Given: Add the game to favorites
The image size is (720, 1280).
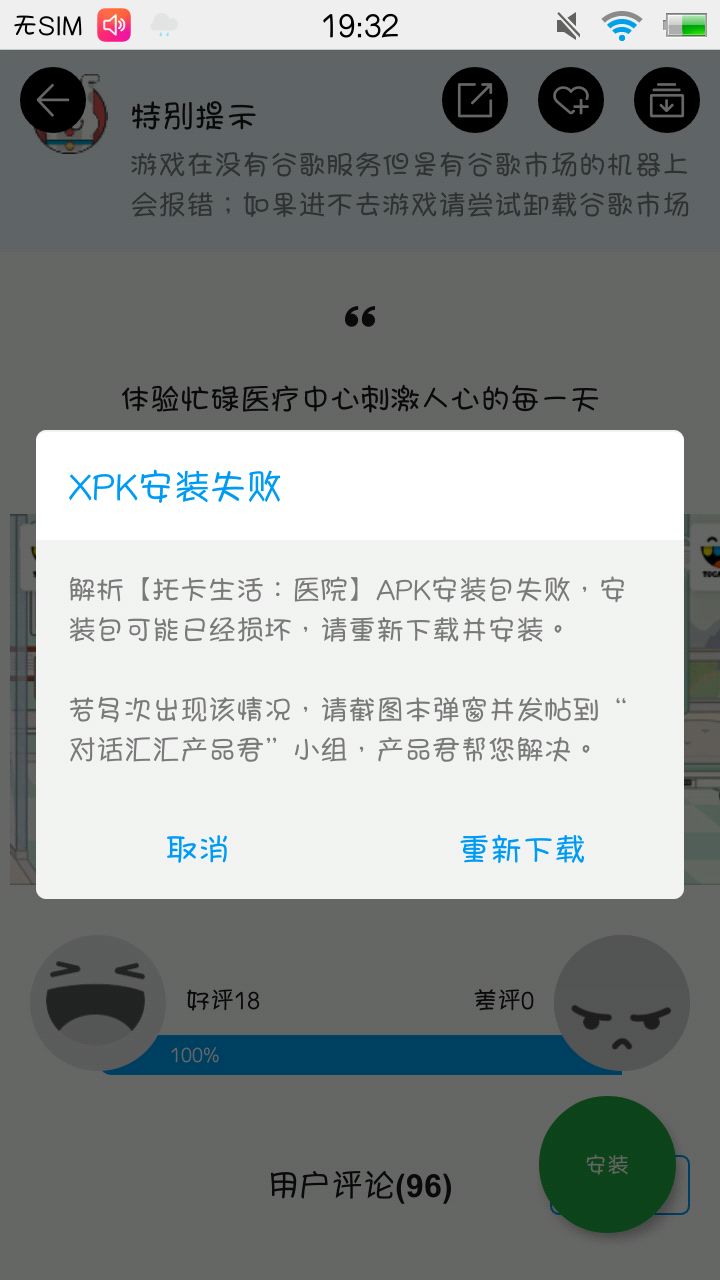Looking at the screenshot, I should (x=571, y=100).
